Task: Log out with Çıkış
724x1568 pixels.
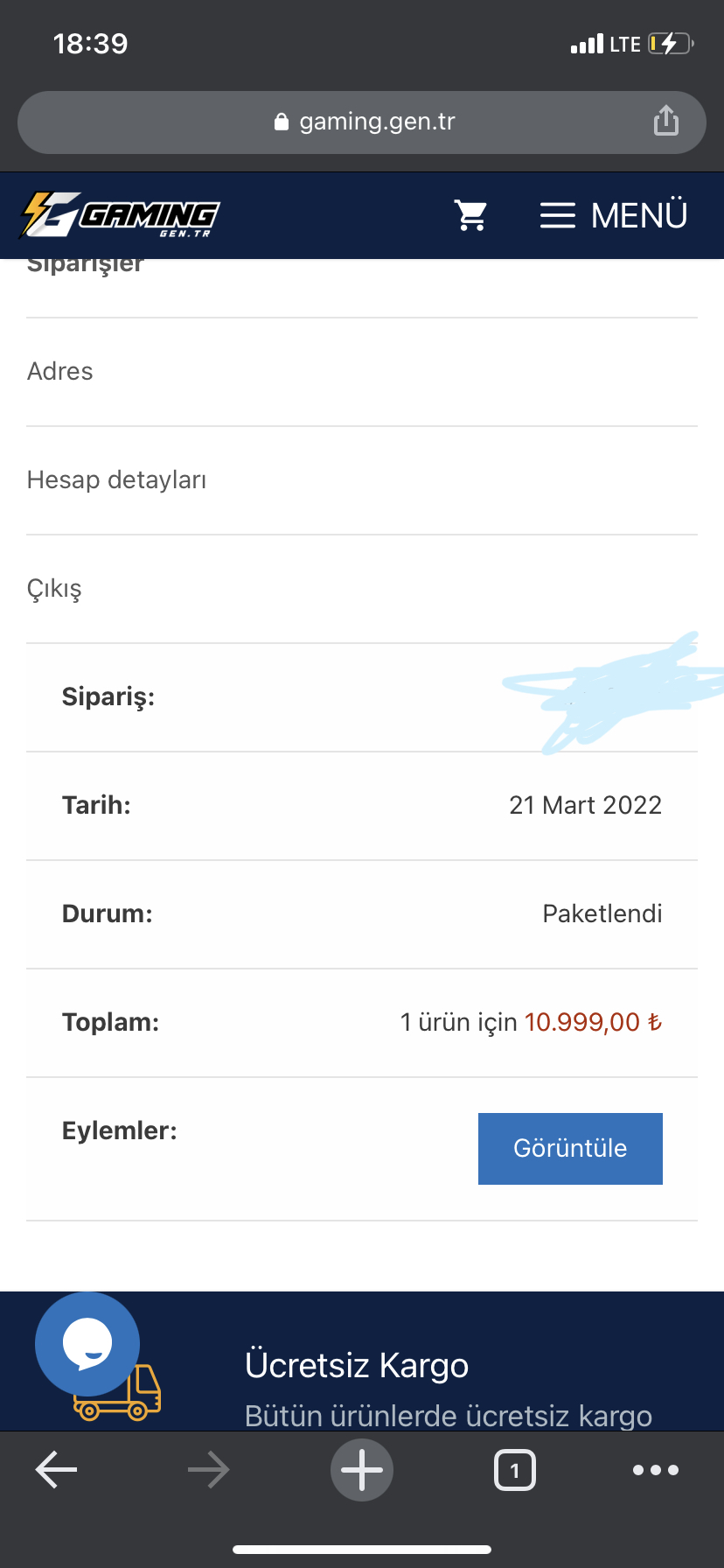Action: pos(54,589)
